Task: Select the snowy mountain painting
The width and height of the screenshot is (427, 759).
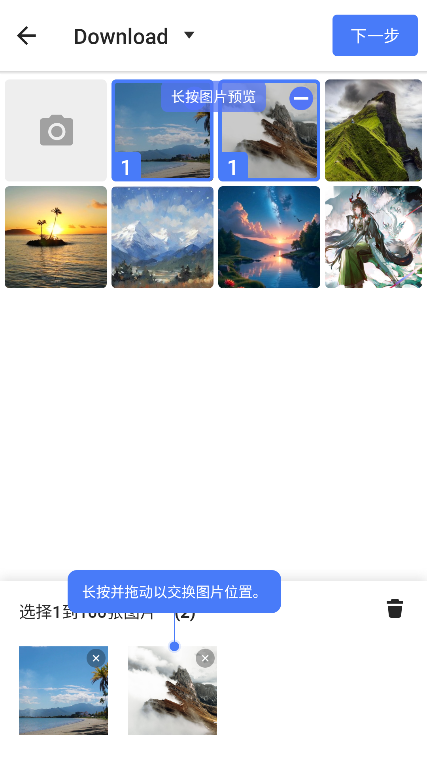Action: pyautogui.click(x=162, y=237)
